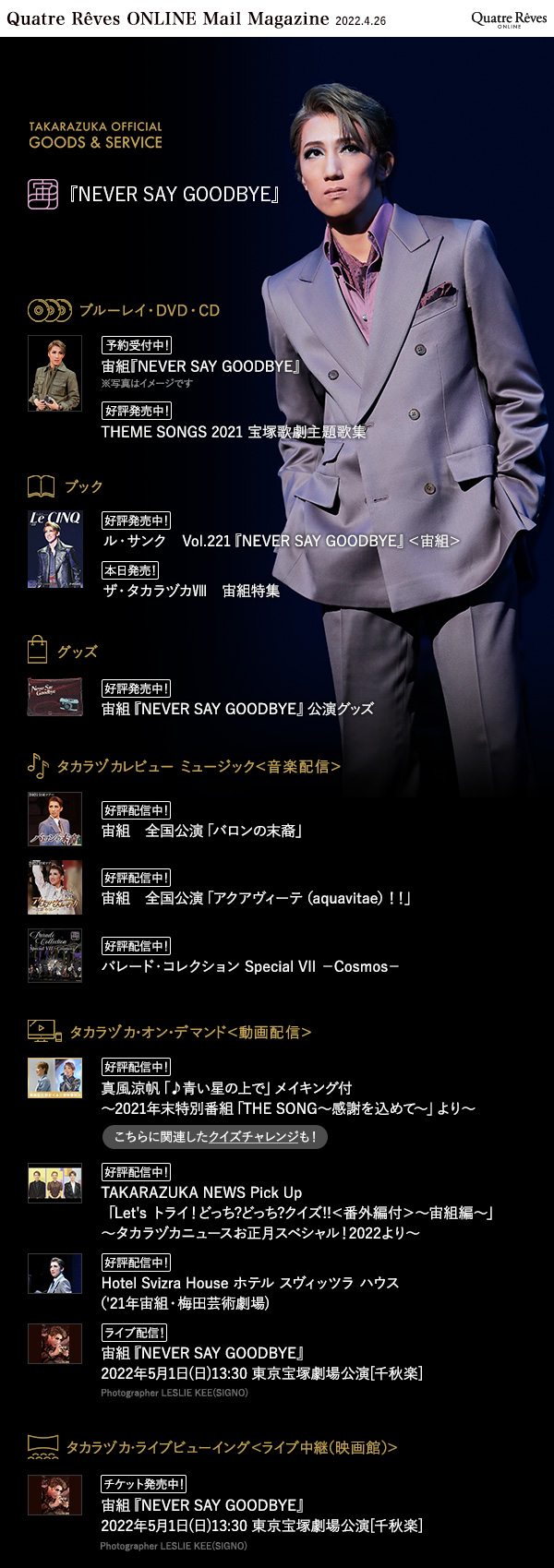Open バロンの末裔 music distribution item
Image resolution: width=554 pixels, height=1568 pixels.
[x=201, y=831]
